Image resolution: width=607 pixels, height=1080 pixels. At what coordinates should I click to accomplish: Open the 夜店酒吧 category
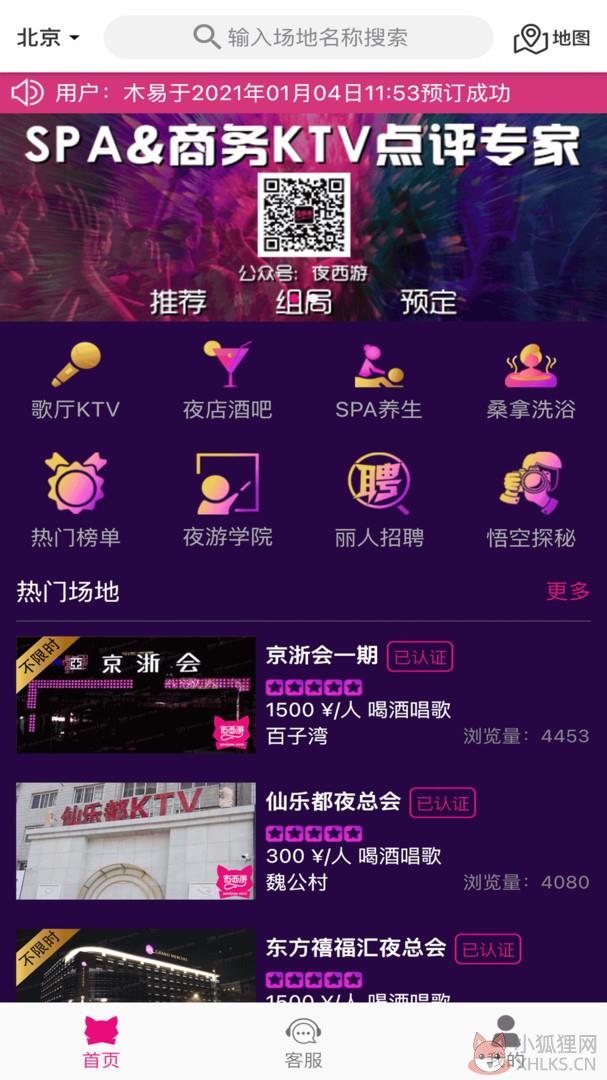pos(227,380)
